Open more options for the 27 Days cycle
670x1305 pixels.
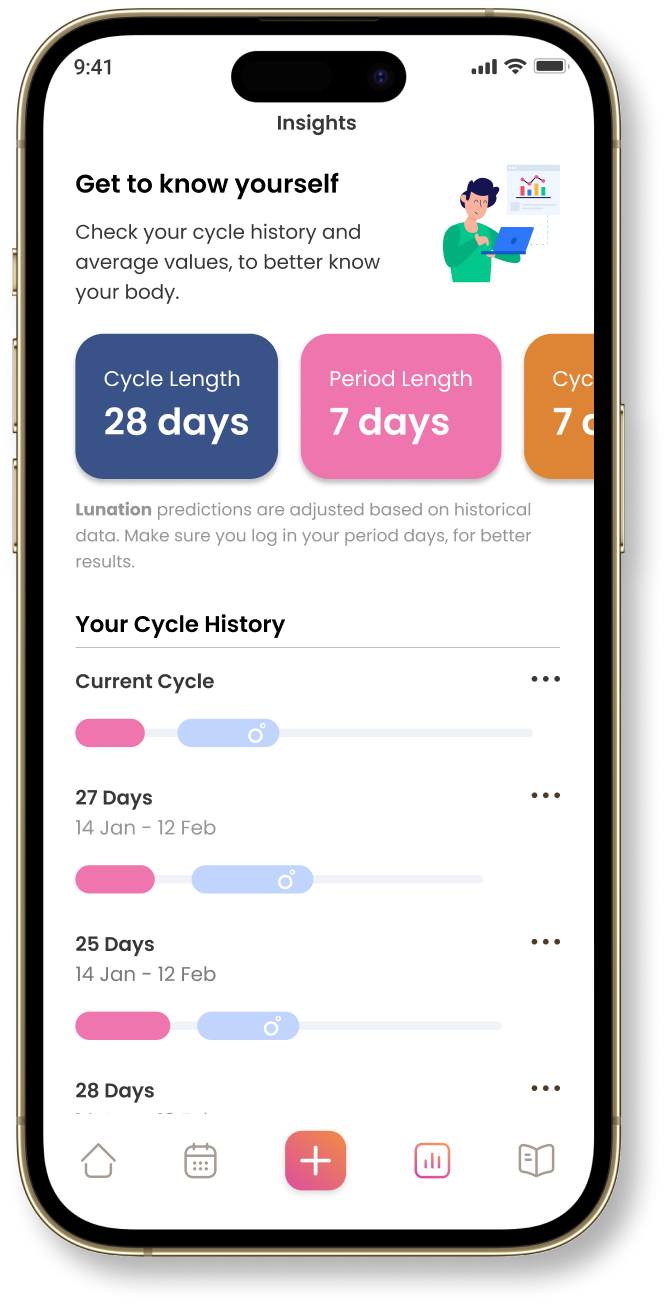545,796
